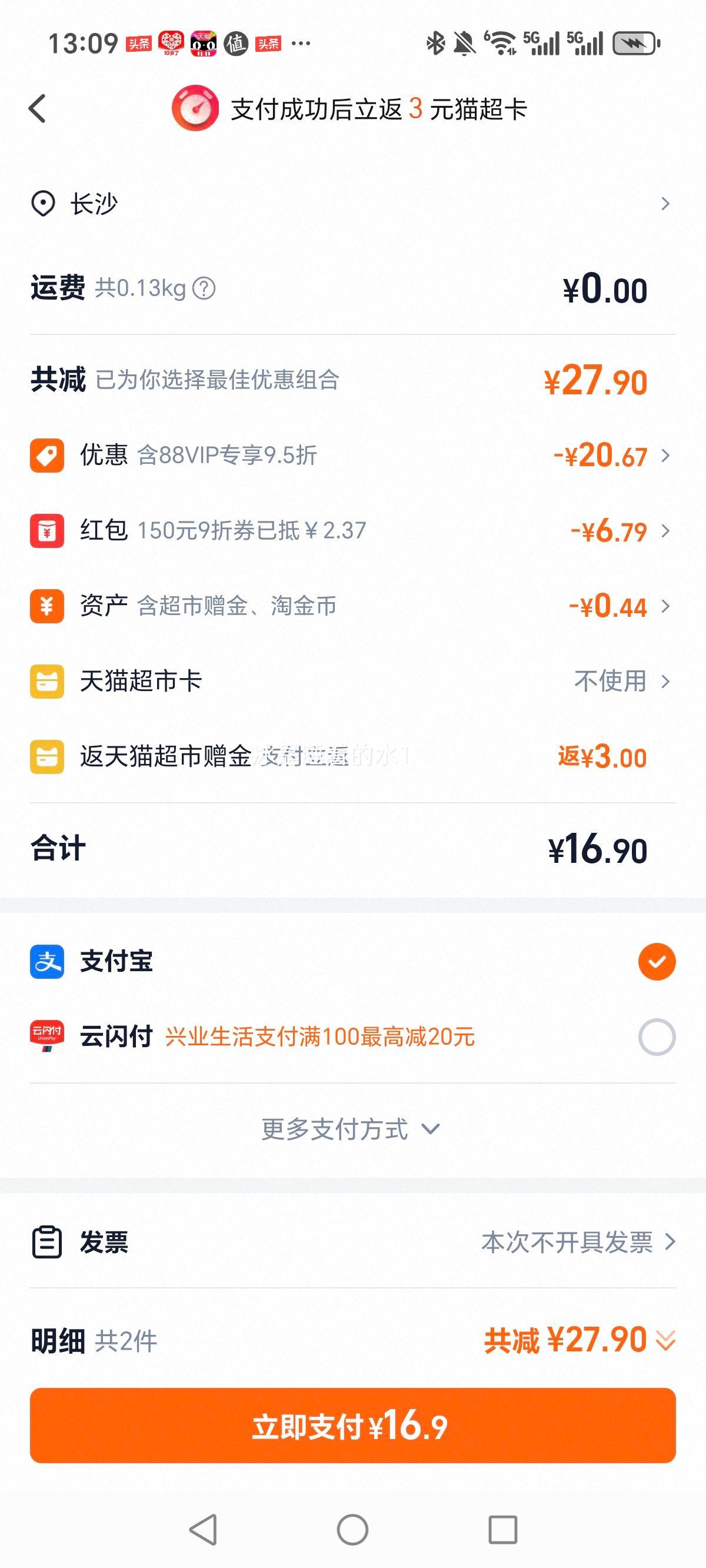706x1568 pixels.
Task: Open the 资产 assets row
Action: click(352, 606)
